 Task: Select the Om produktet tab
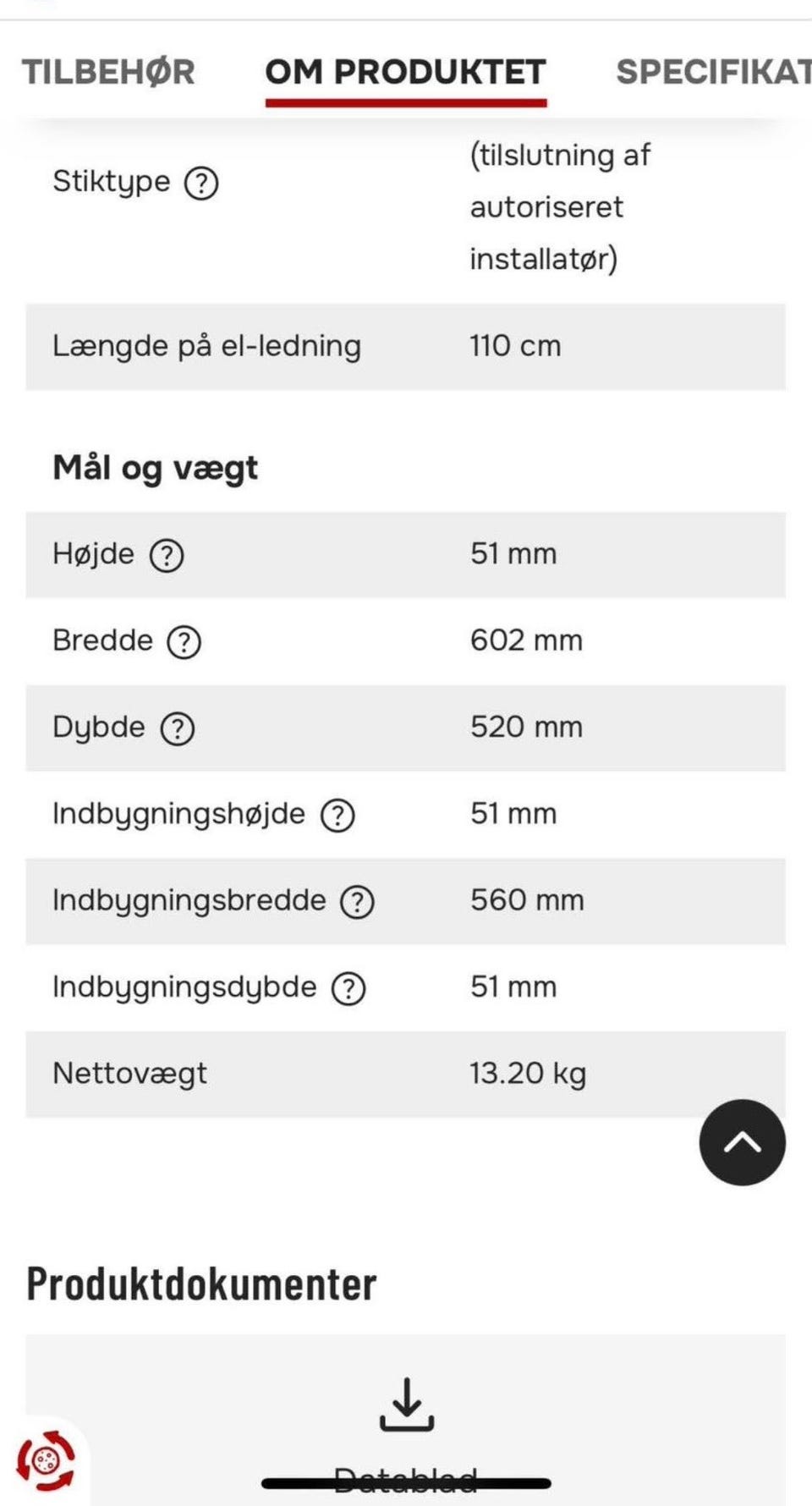click(406, 72)
